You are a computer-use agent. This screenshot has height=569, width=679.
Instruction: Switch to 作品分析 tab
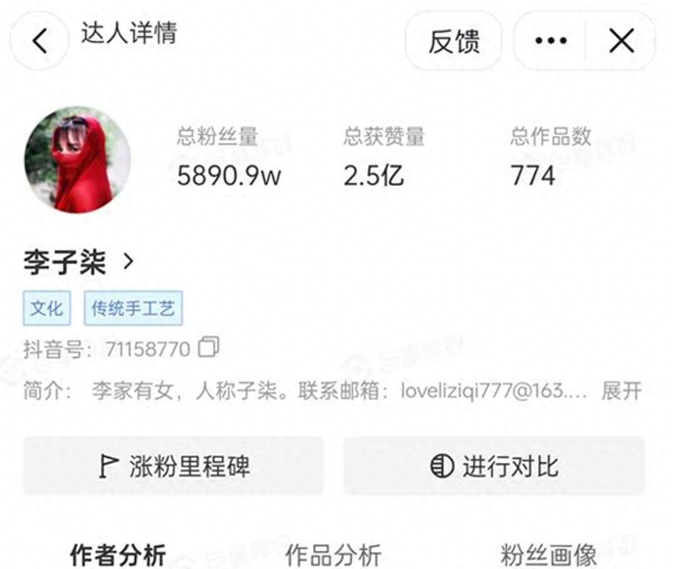pyautogui.click(x=333, y=553)
